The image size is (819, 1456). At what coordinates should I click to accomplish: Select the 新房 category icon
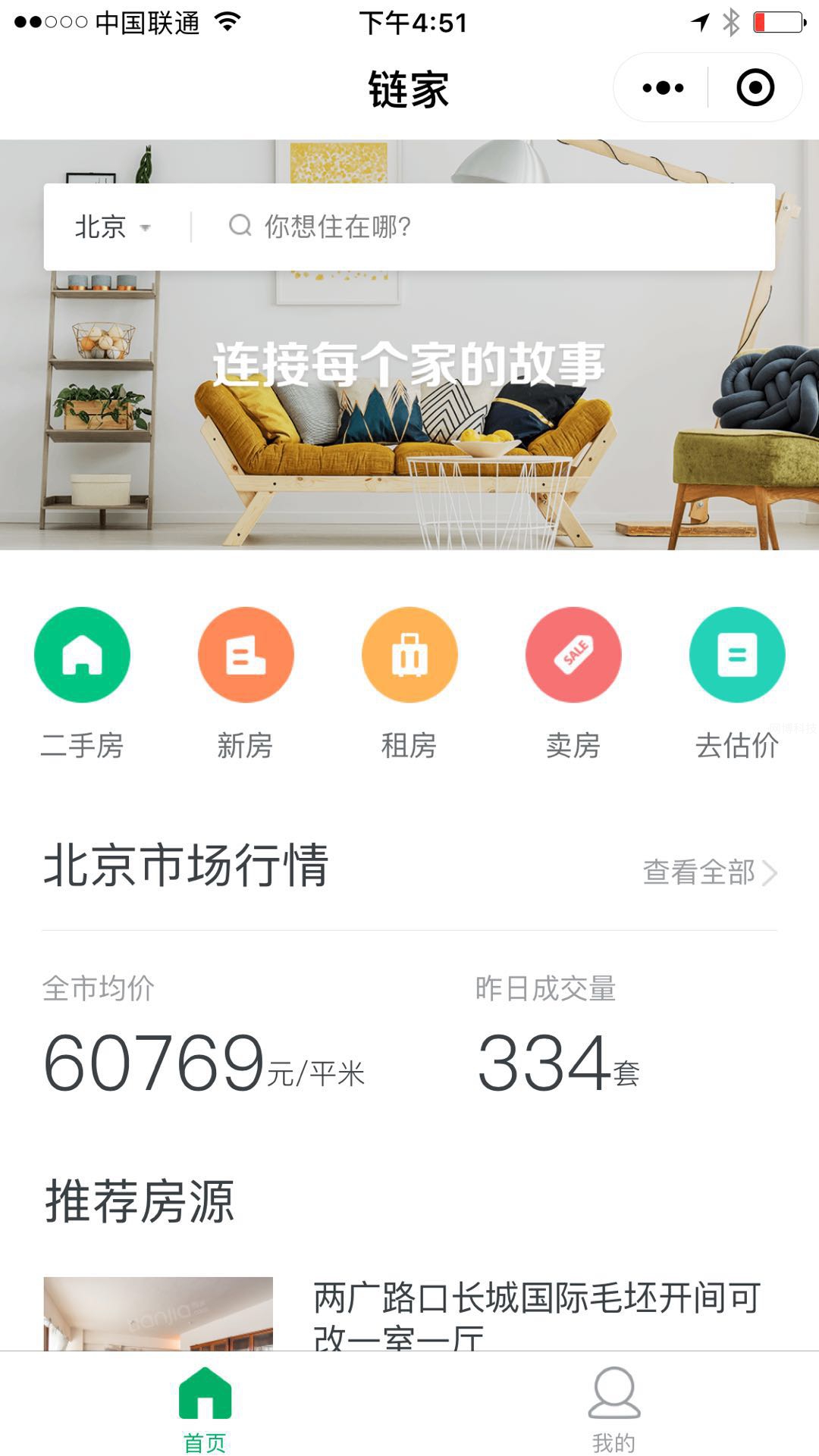point(245,655)
